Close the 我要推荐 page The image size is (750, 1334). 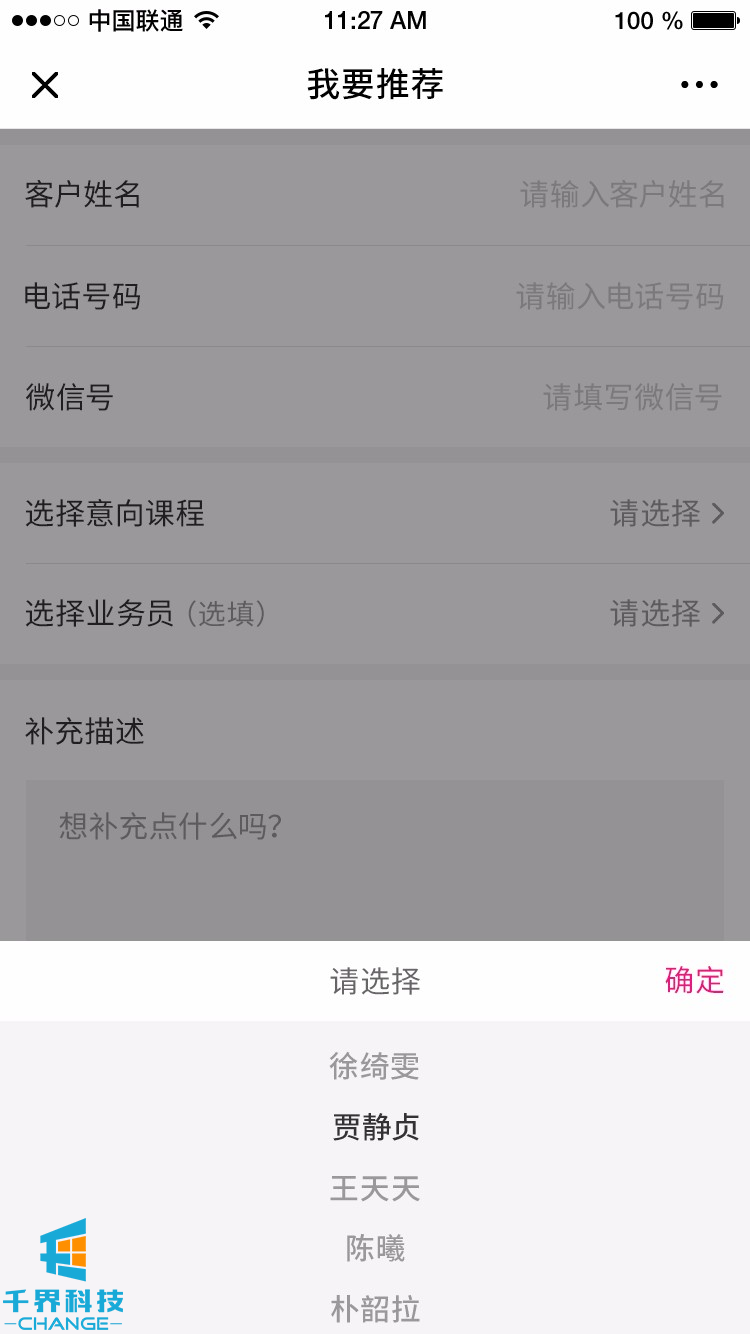45,85
